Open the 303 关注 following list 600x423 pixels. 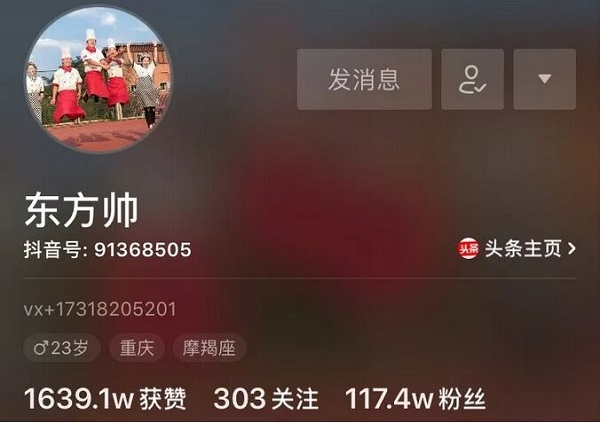coord(266,399)
